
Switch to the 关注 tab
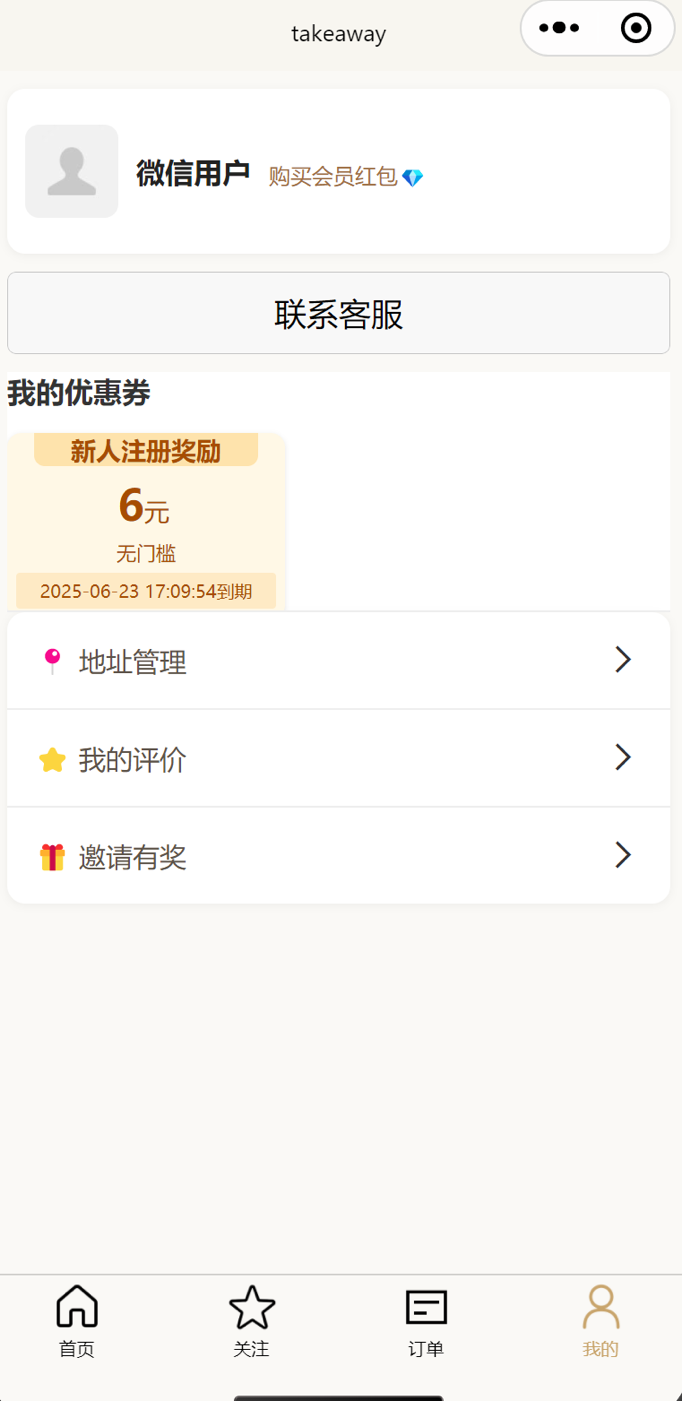(x=251, y=1321)
